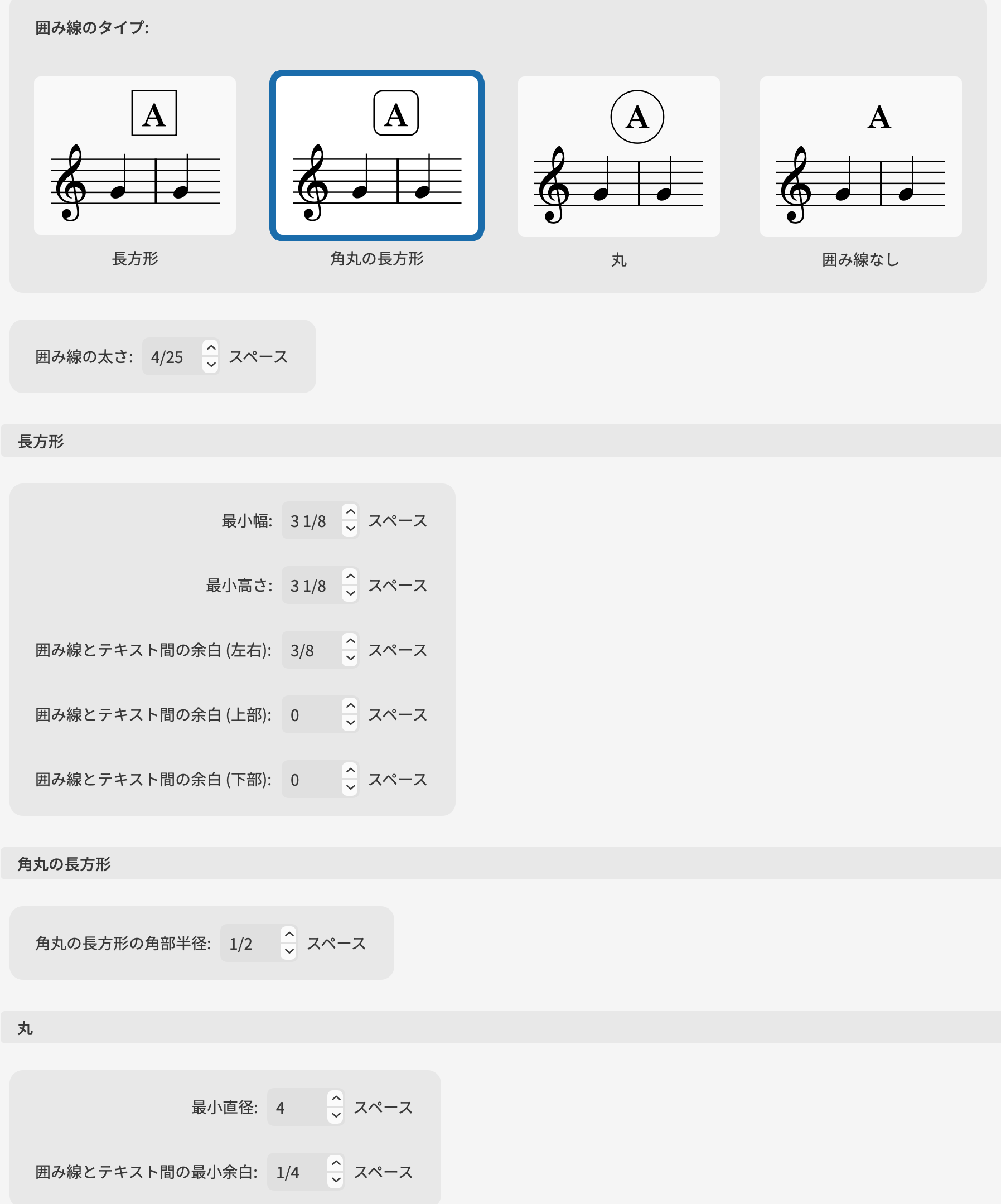Viewport: 1001px width, 1204px height.
Task: Edit the 余白 (上部) value field
Action: (311, 715)
